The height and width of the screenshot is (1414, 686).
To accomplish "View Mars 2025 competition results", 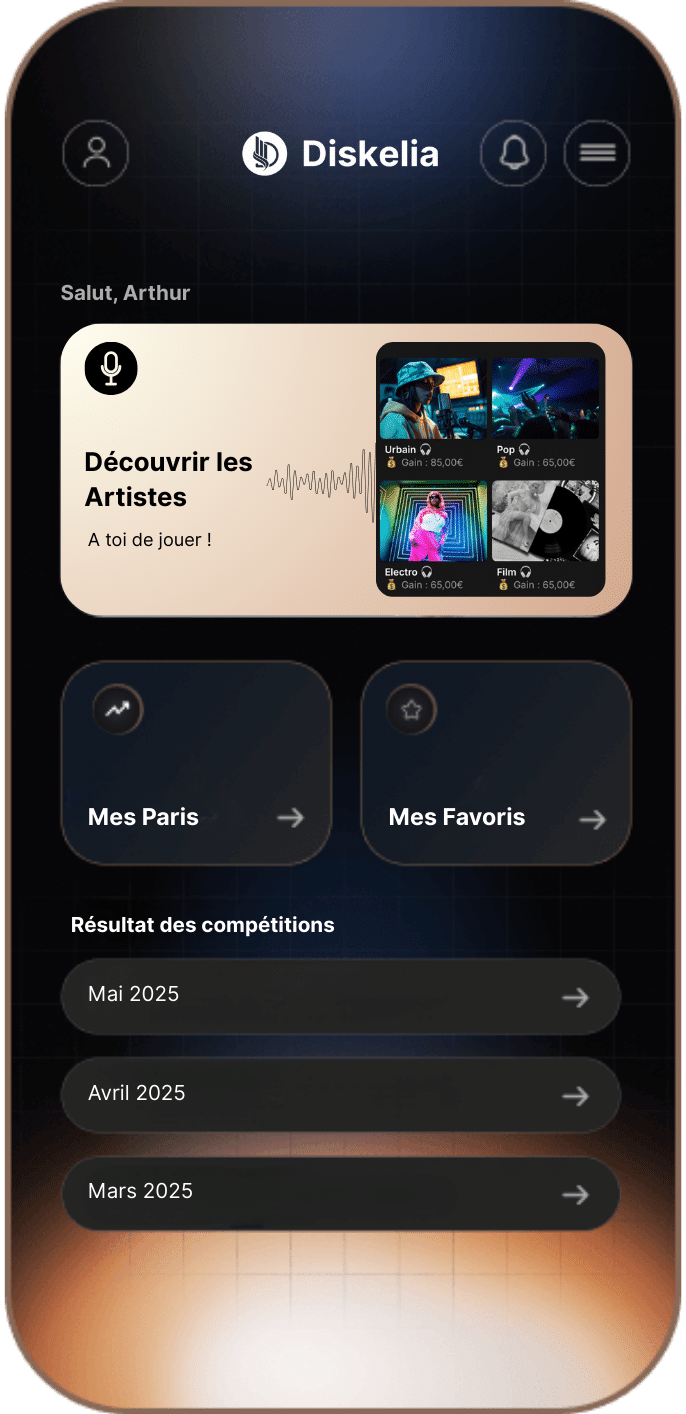I will click(341, 1192).
